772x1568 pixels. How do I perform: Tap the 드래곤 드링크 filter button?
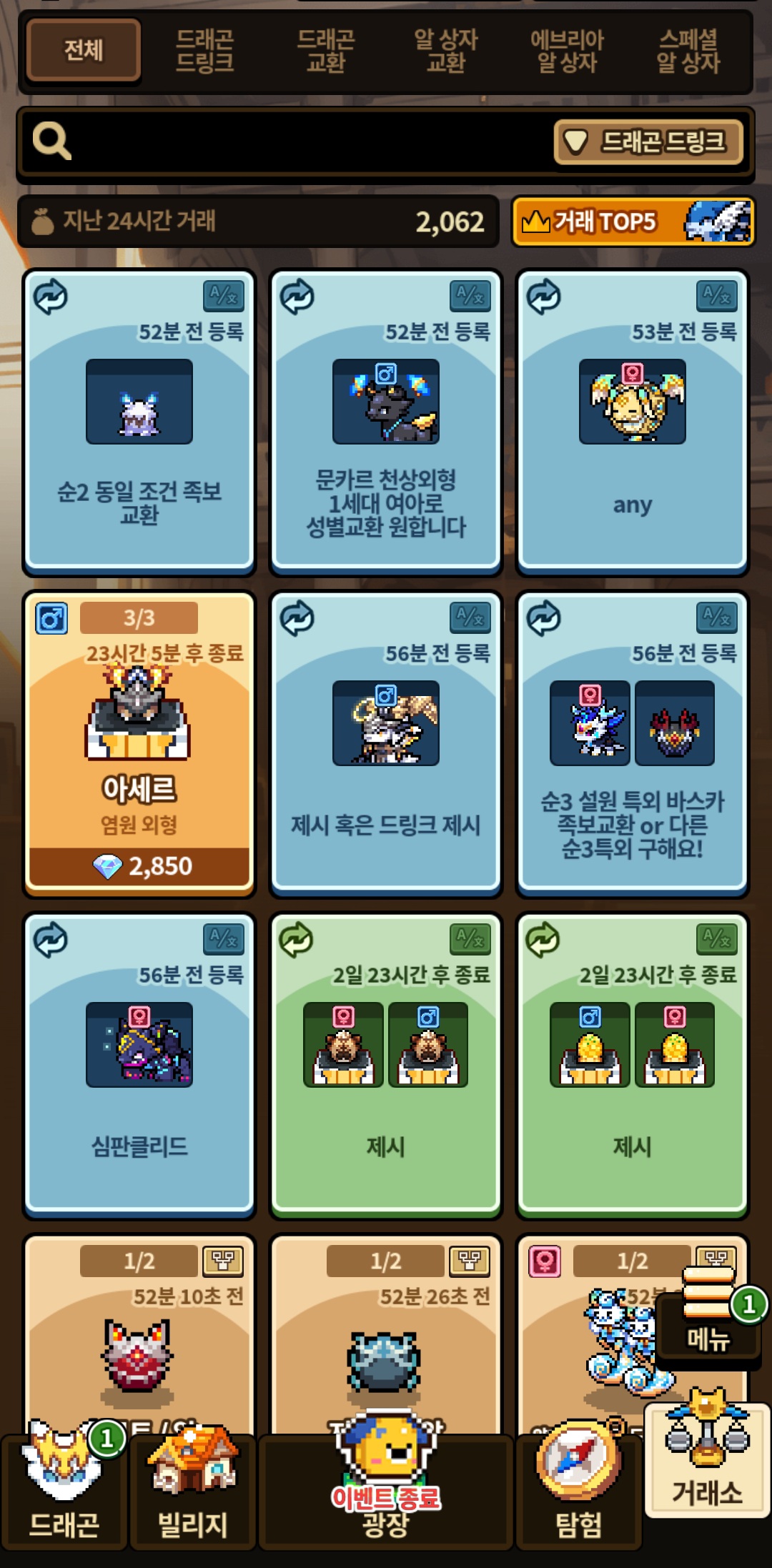(649, 142)
